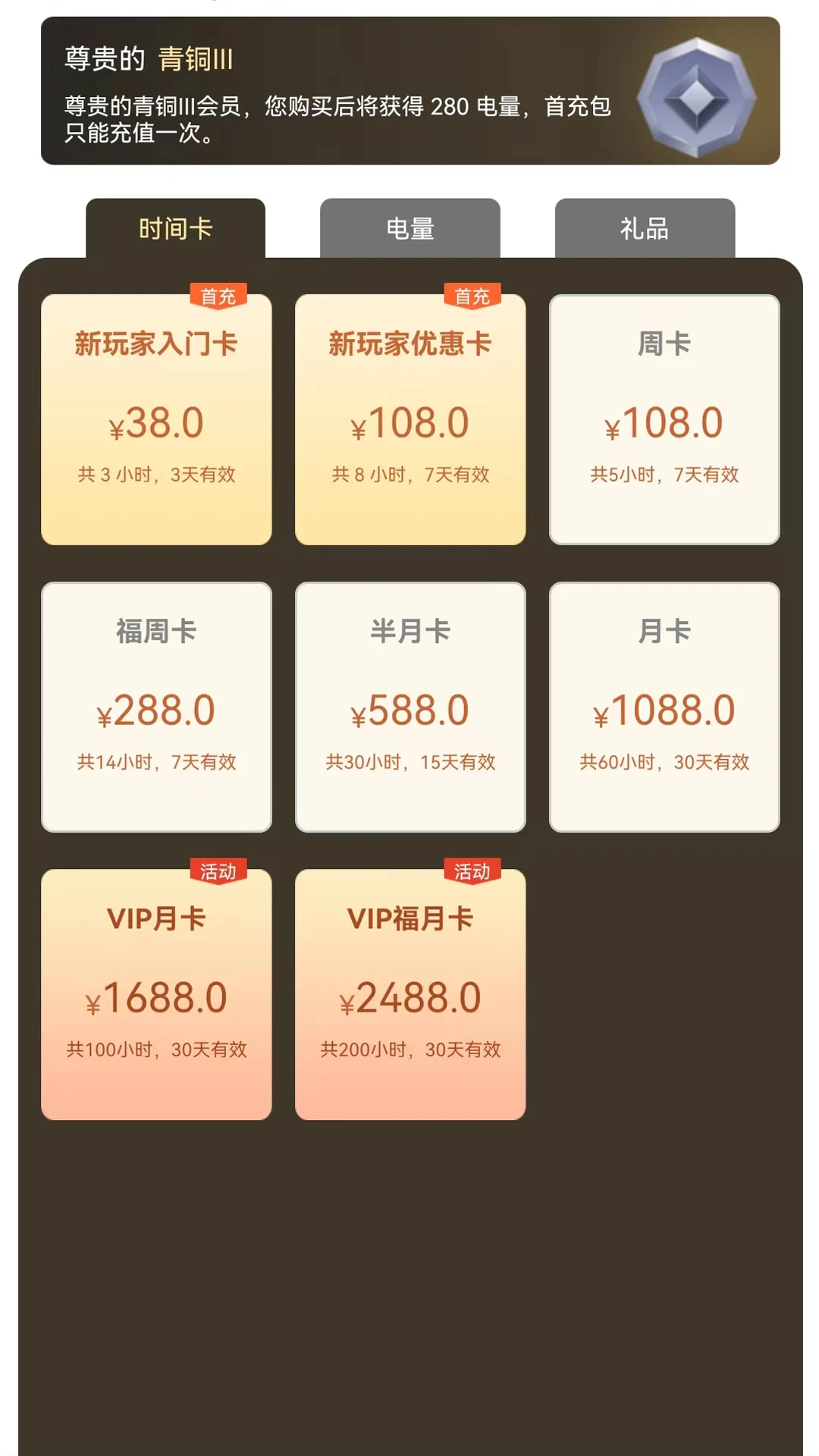
Task: Choose the 新玩家入门卡 for ¥38.0
Action: [156, 419]
